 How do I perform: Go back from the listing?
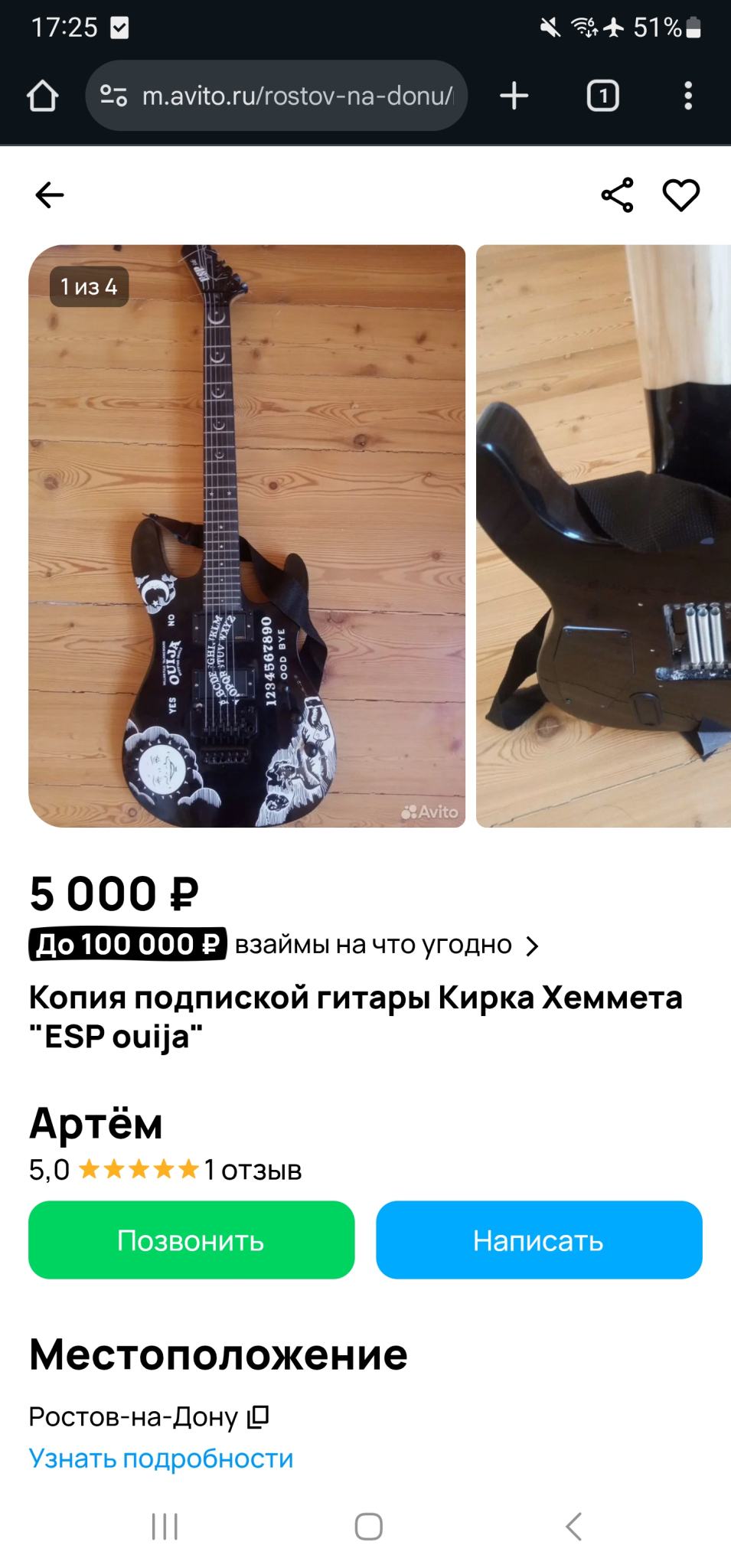[50, 195]
